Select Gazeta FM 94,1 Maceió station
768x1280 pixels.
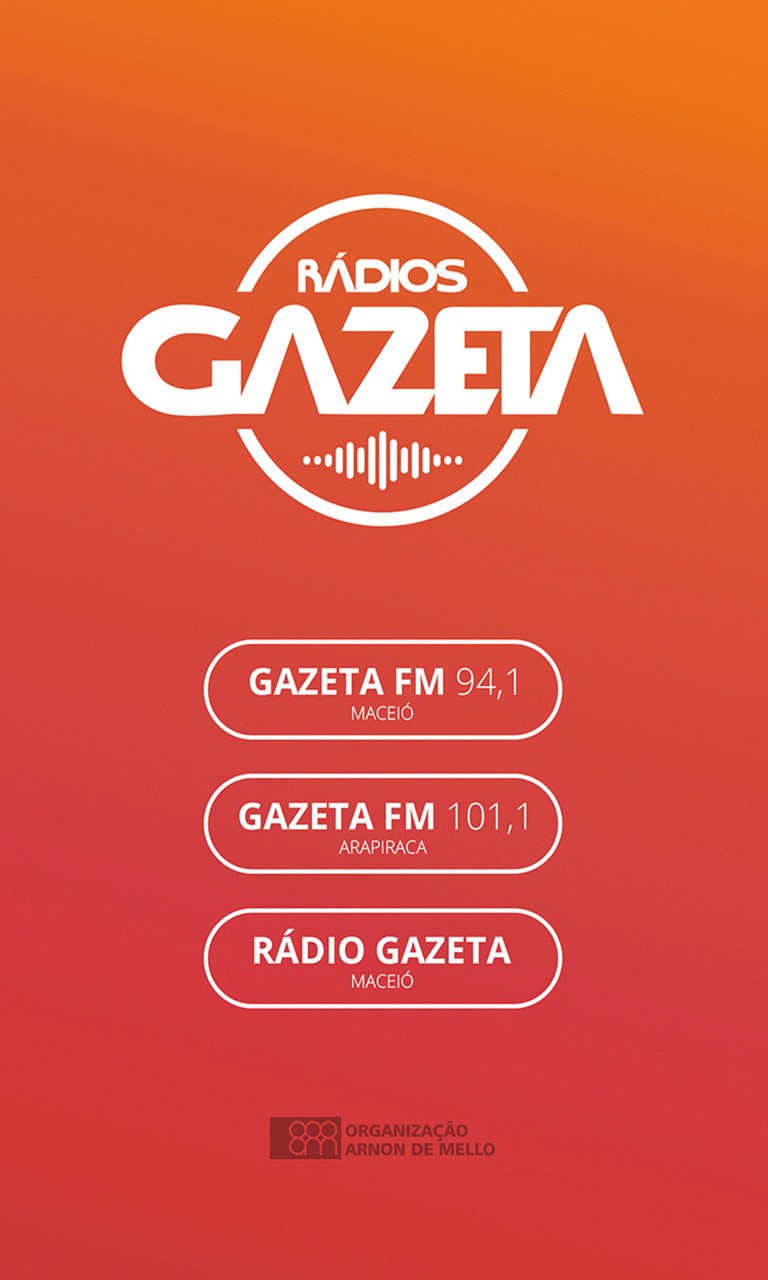(x=383, y=689)
